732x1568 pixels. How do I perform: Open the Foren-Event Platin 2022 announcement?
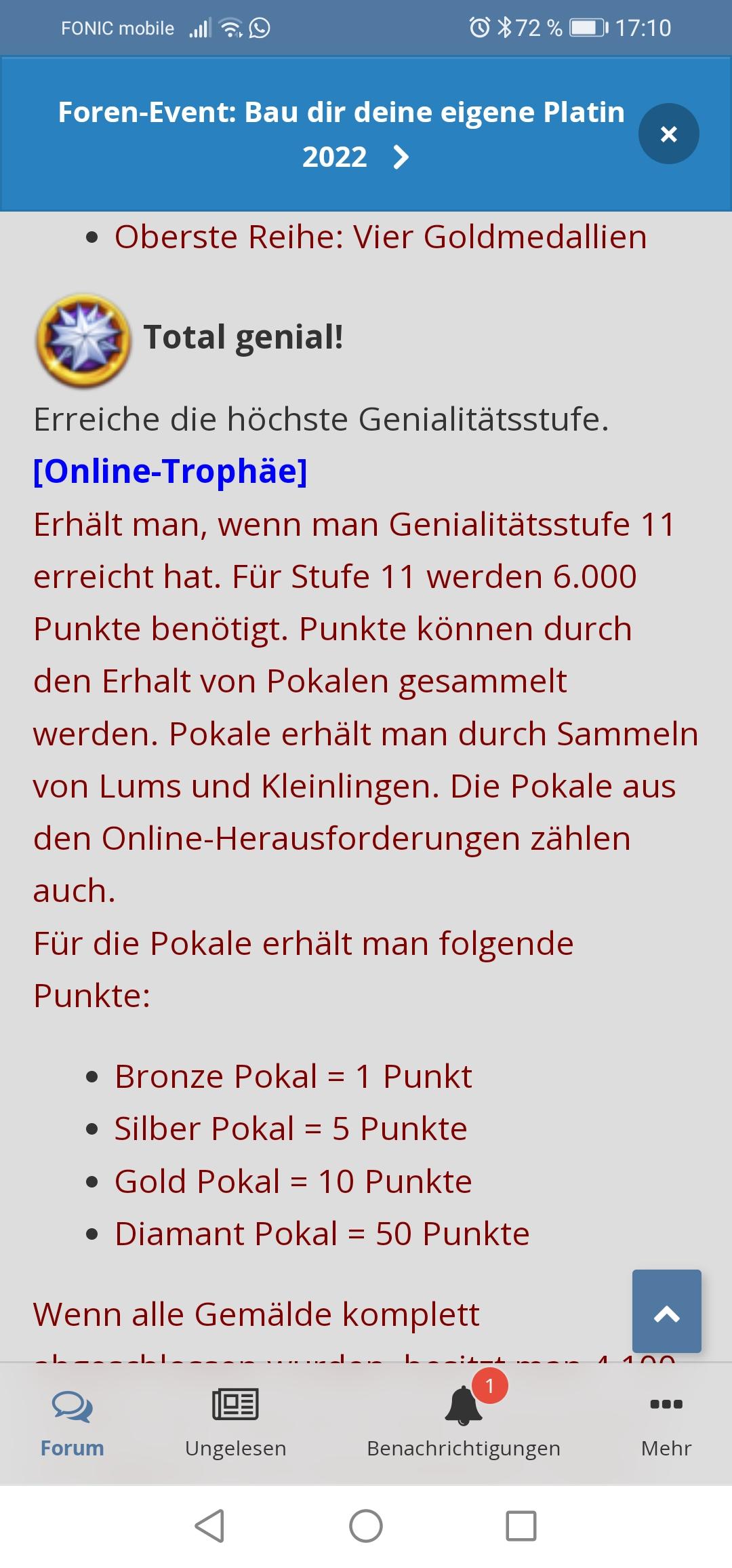[x=341, y=134]
